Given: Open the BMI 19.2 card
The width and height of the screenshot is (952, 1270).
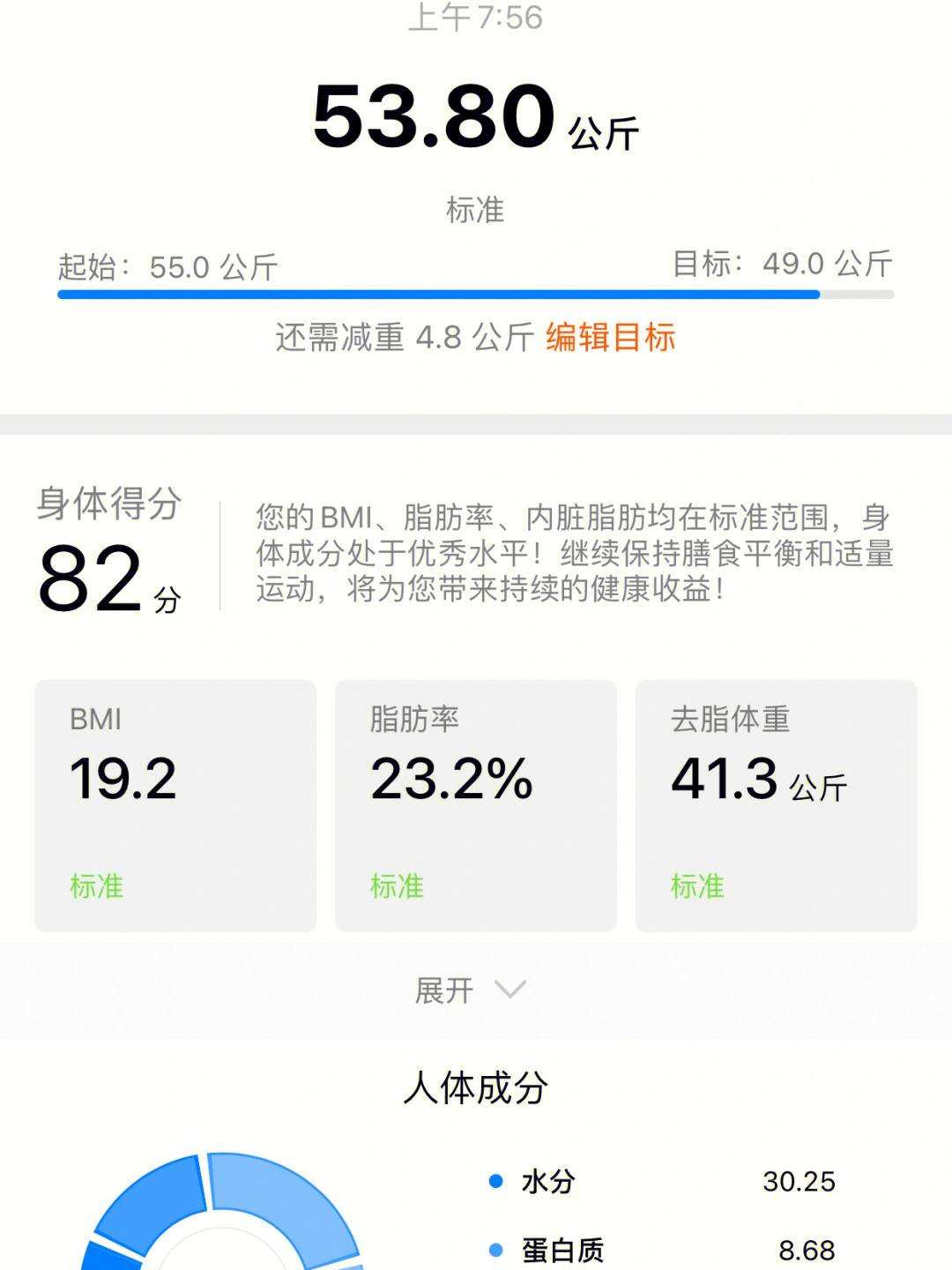Looking at the screenshot, I should (x=175, y=804).
